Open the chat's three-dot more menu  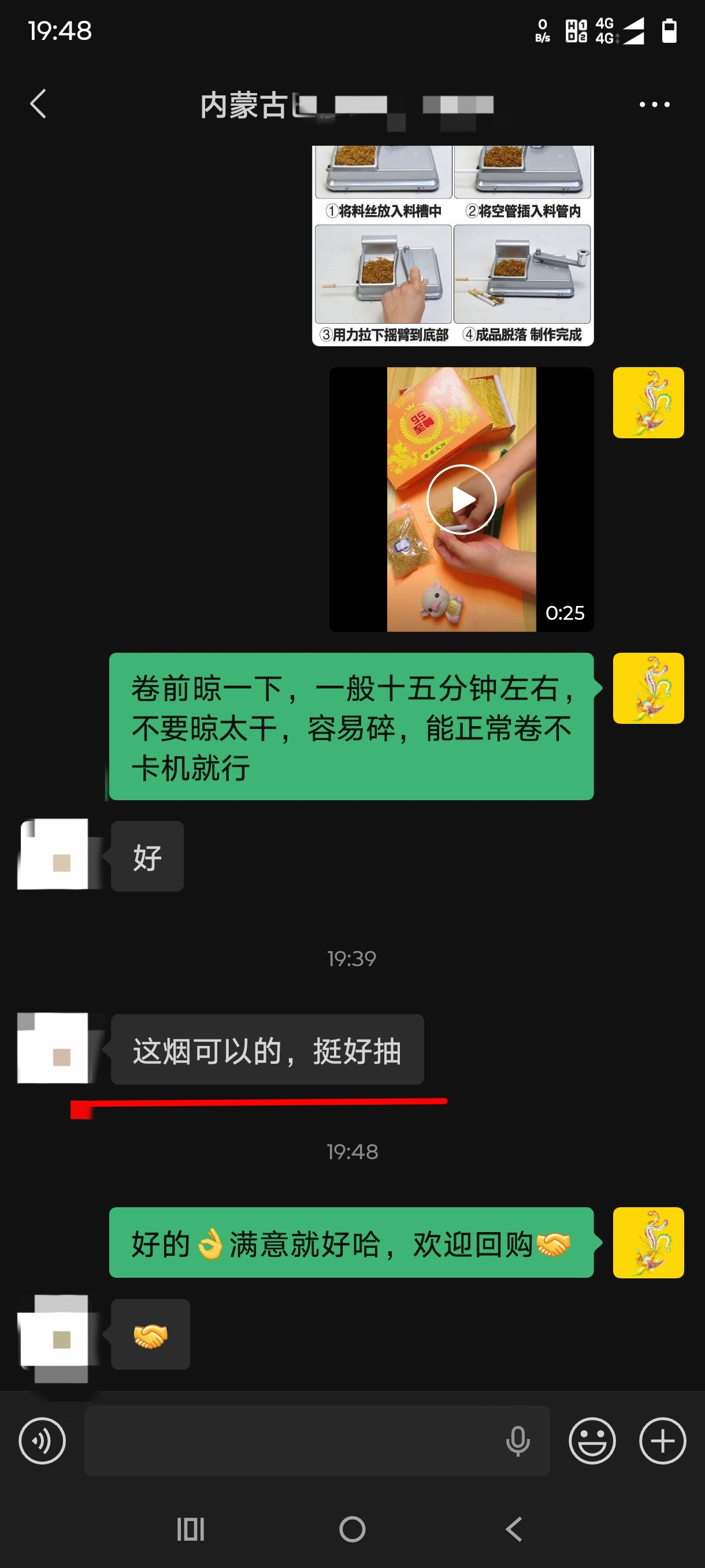pos(654,105)
